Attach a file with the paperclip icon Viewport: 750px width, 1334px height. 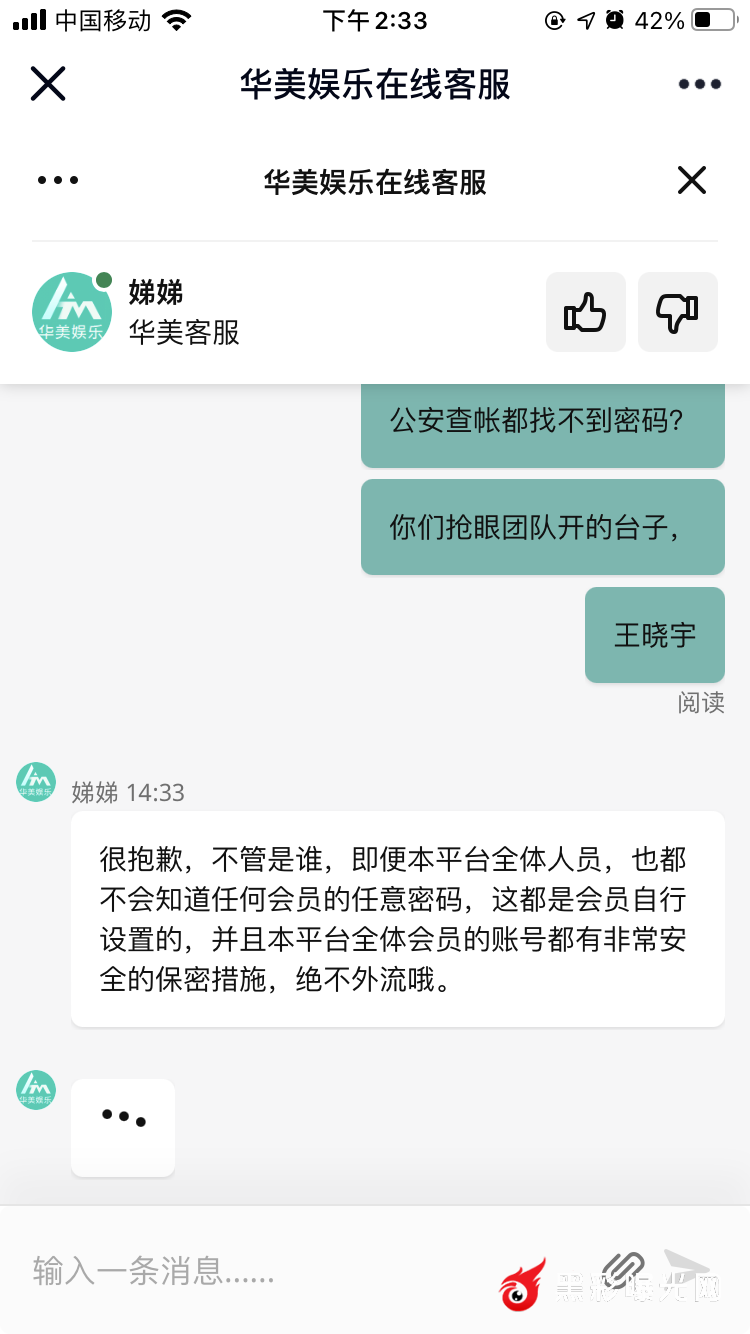click(x=624, y=1270)
